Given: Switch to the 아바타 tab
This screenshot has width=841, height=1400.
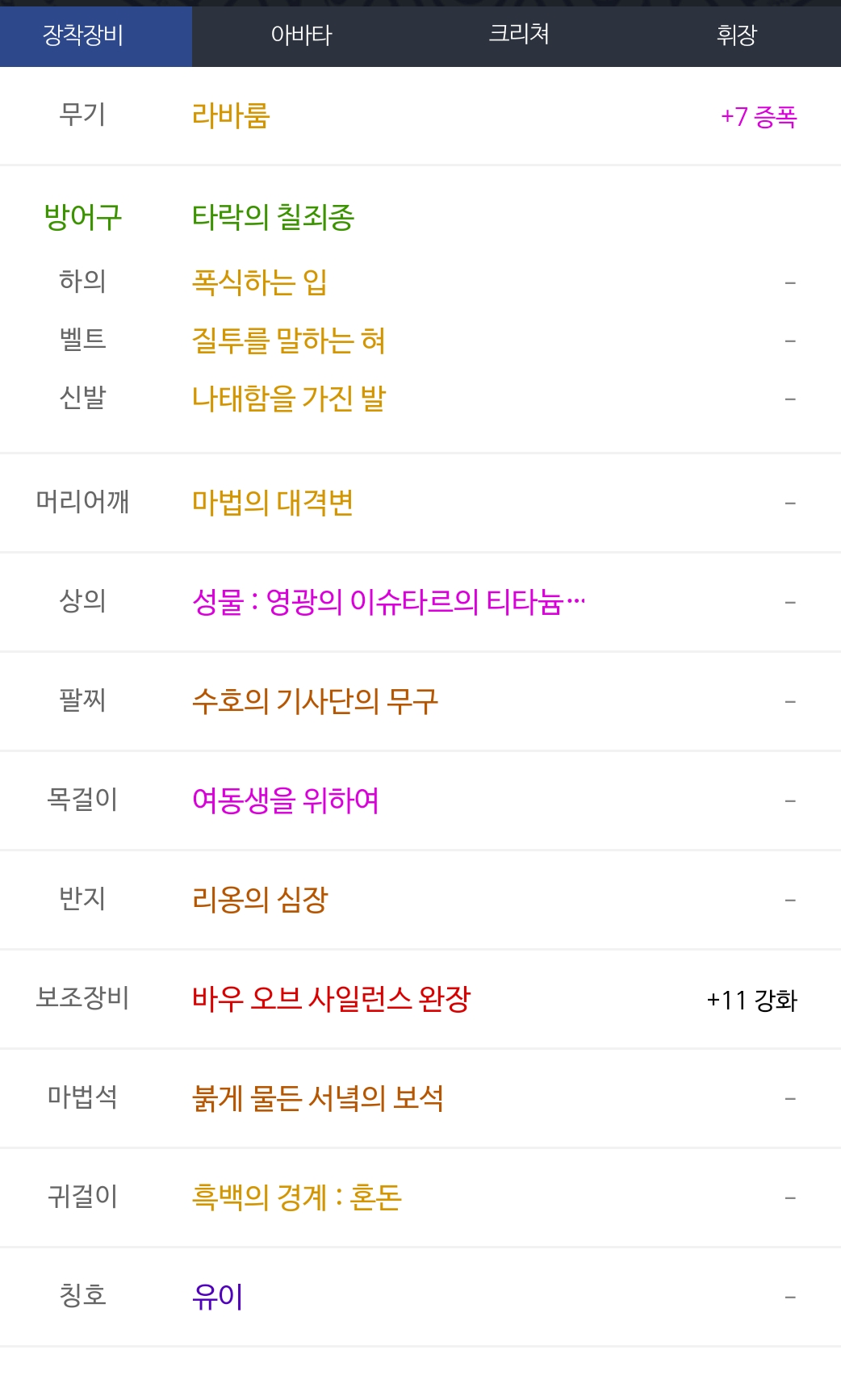Looking at the screenshot, I should tap(301, 34).
